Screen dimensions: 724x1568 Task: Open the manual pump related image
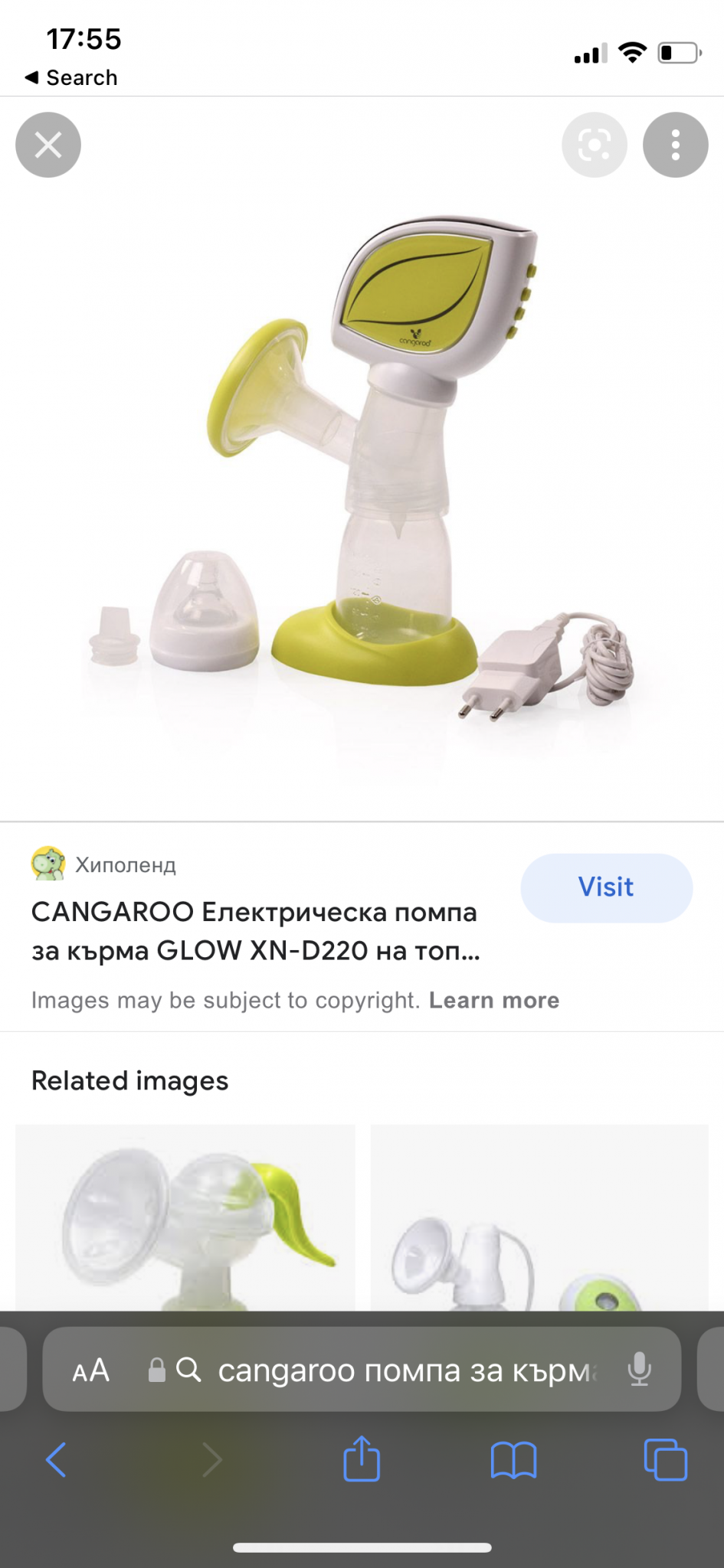coord(185,1217)
